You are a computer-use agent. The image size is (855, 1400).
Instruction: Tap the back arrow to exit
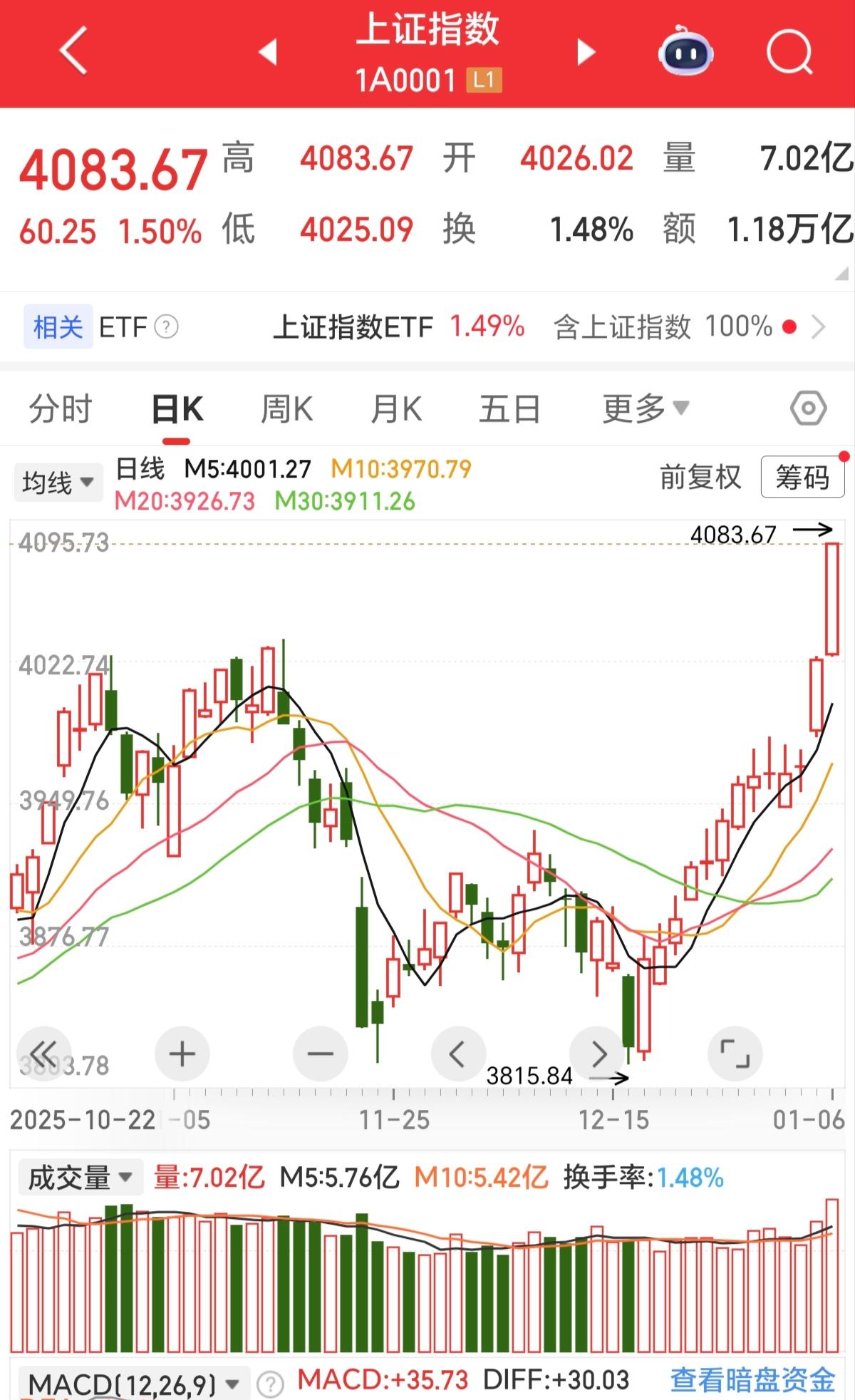(x=71, y=52)
